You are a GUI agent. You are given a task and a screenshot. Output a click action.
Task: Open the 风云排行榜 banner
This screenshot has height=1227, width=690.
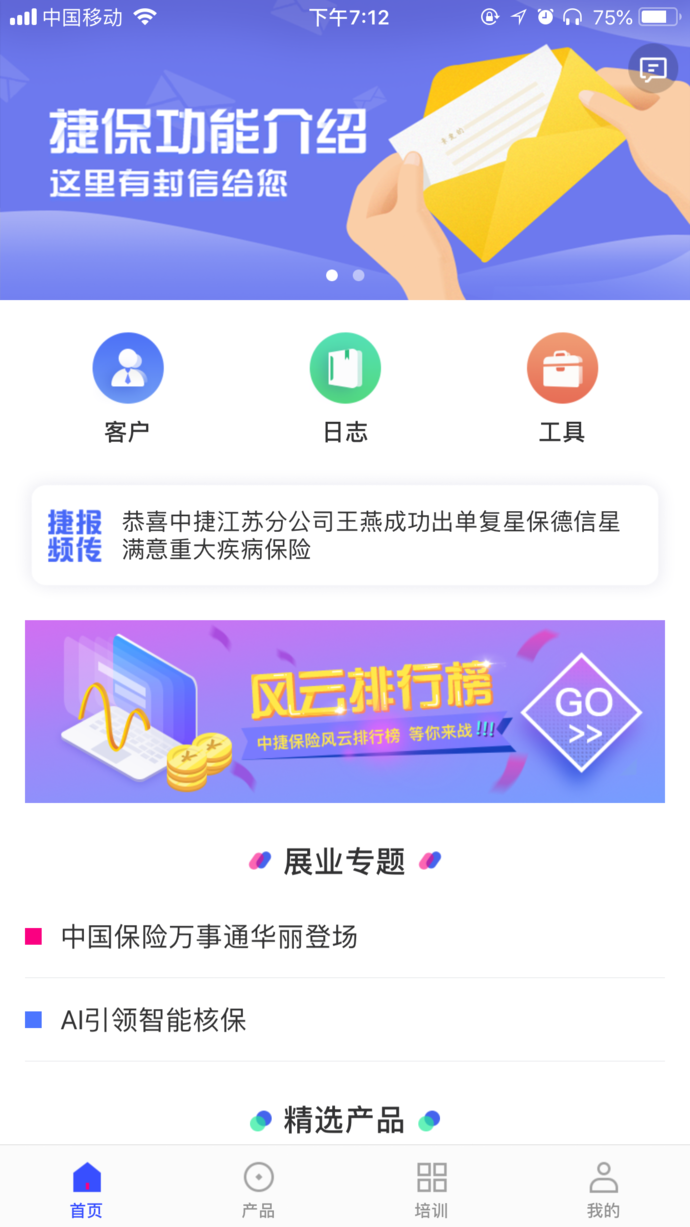345,711
